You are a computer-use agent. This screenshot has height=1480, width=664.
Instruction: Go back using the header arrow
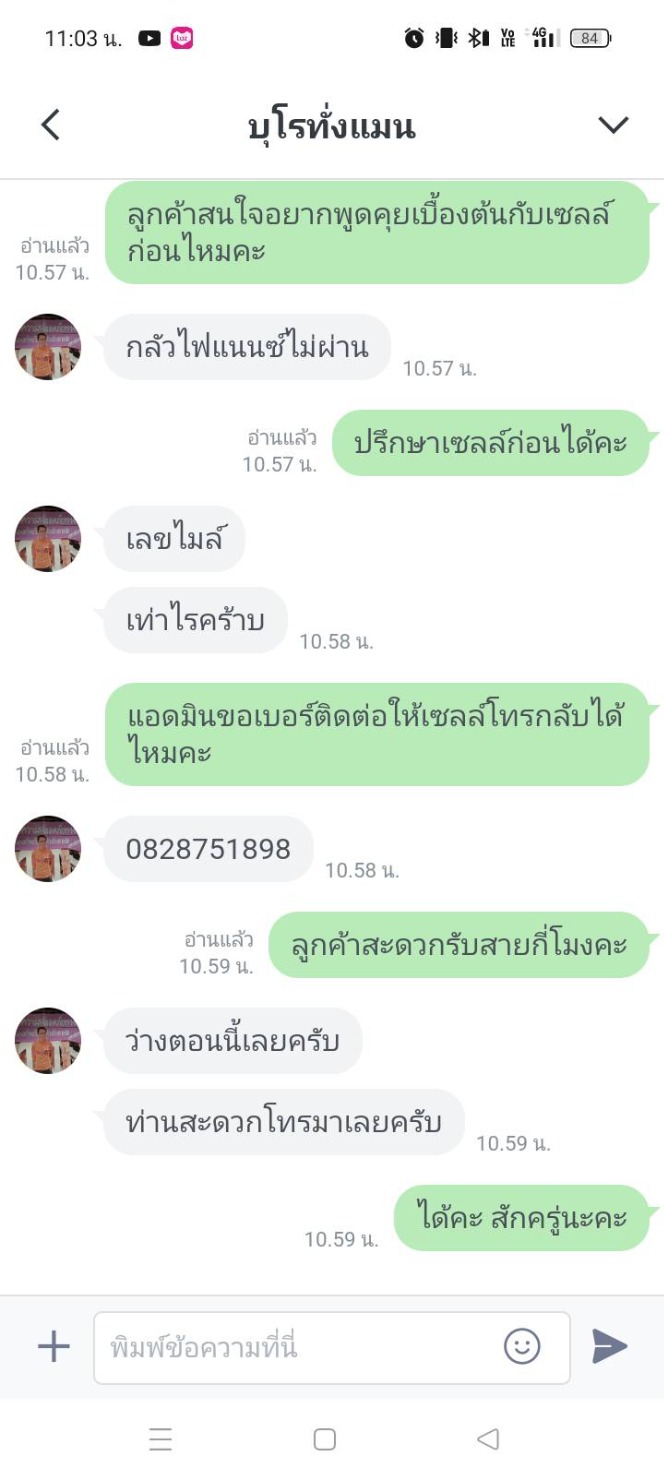pos(50,125)
